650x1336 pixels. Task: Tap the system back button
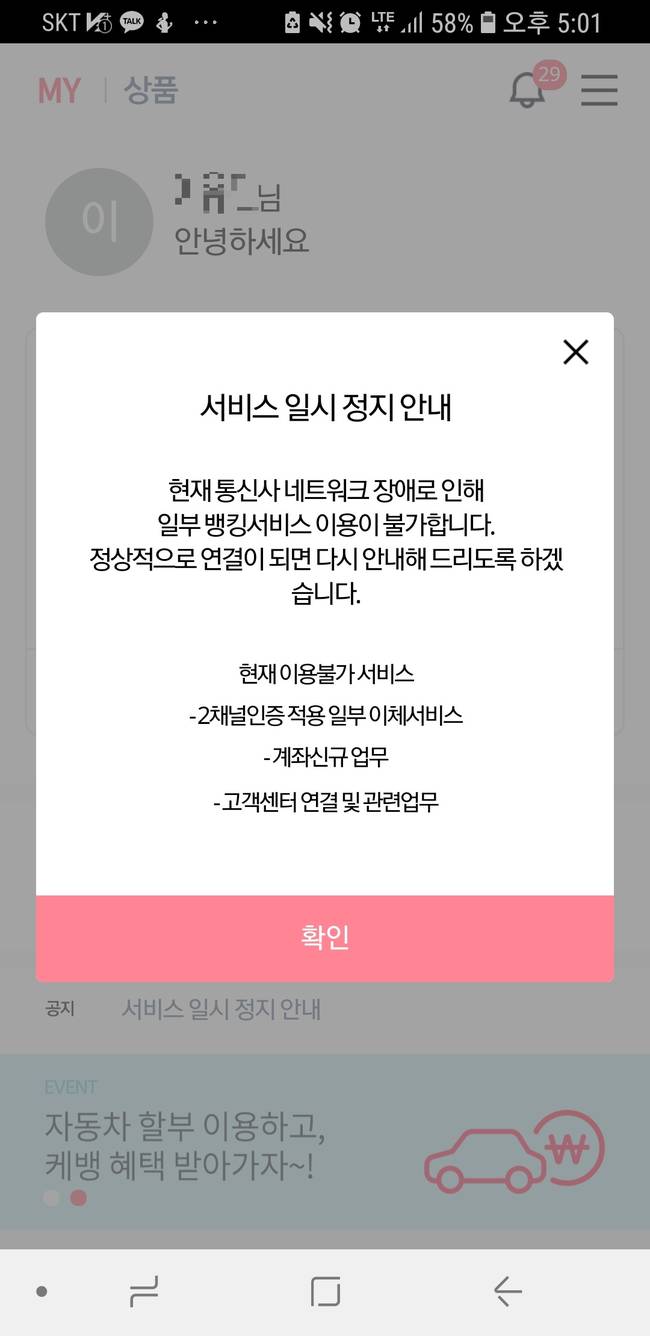(x=507, y=1292)
